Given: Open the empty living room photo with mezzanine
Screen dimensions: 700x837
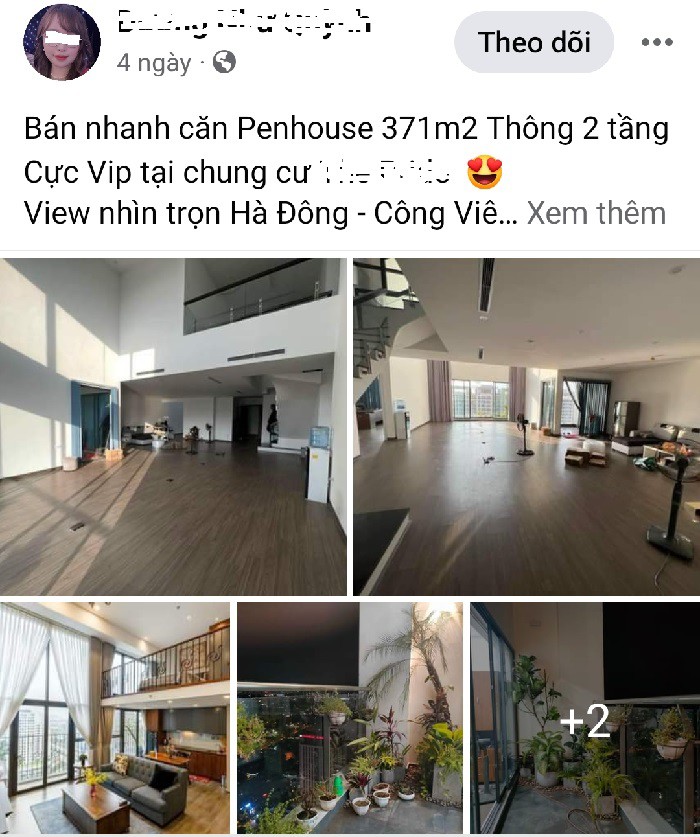Looking at the screenshot, I should click(x=174, y=426).
